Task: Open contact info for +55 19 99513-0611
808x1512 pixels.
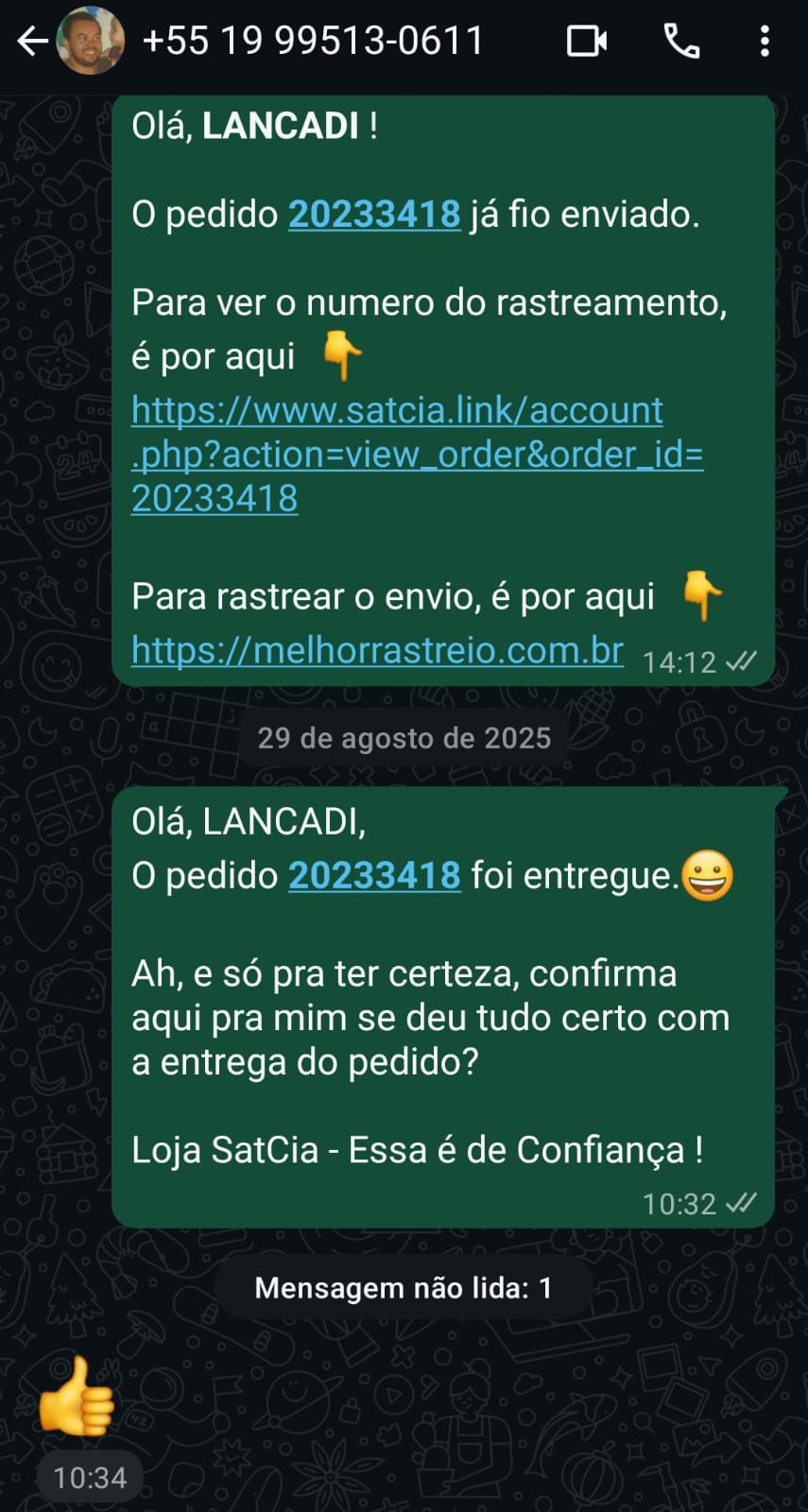Action: click(x=313, y=41)
